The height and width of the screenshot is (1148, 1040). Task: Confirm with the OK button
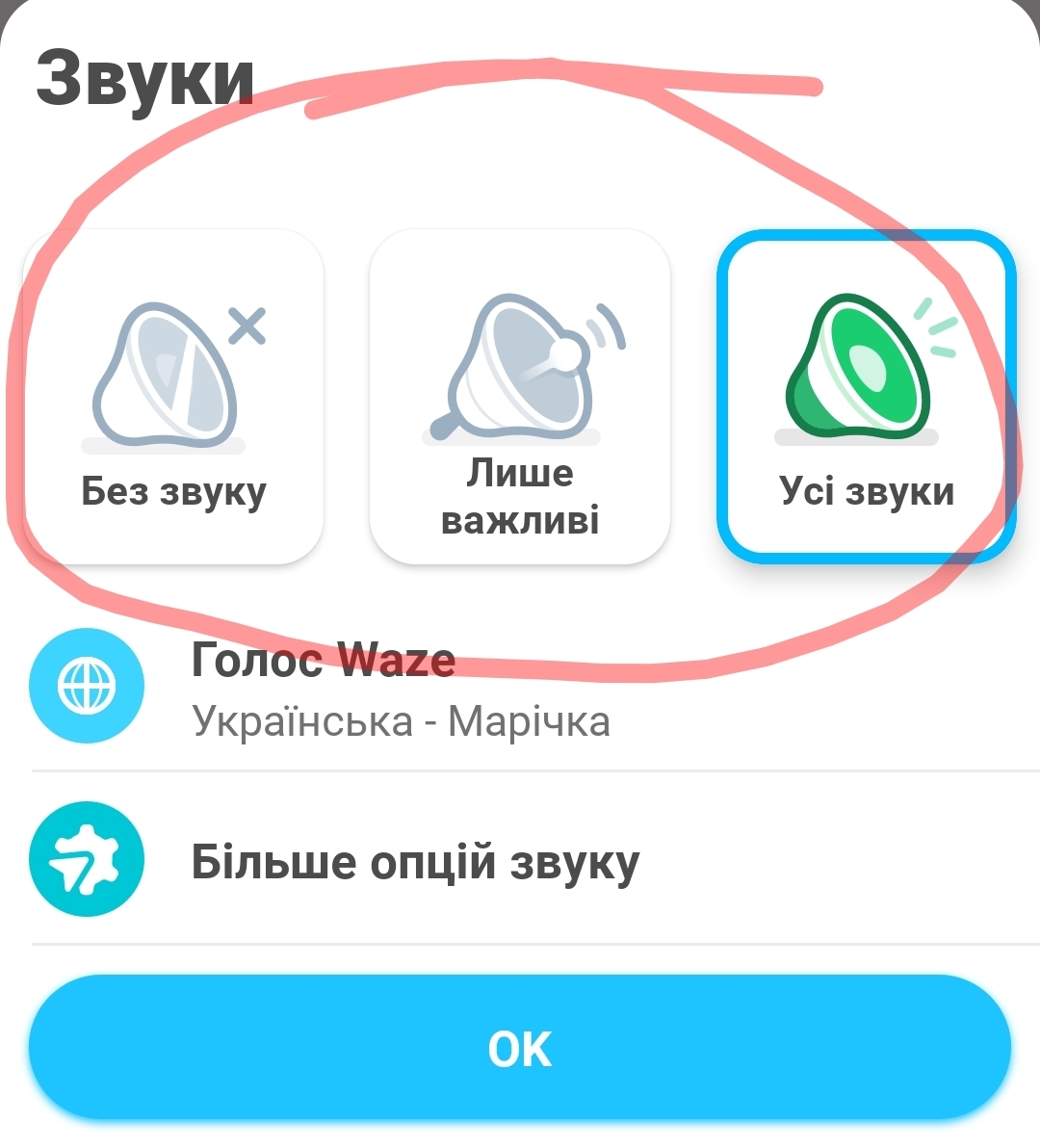(x=520, y=1048)
